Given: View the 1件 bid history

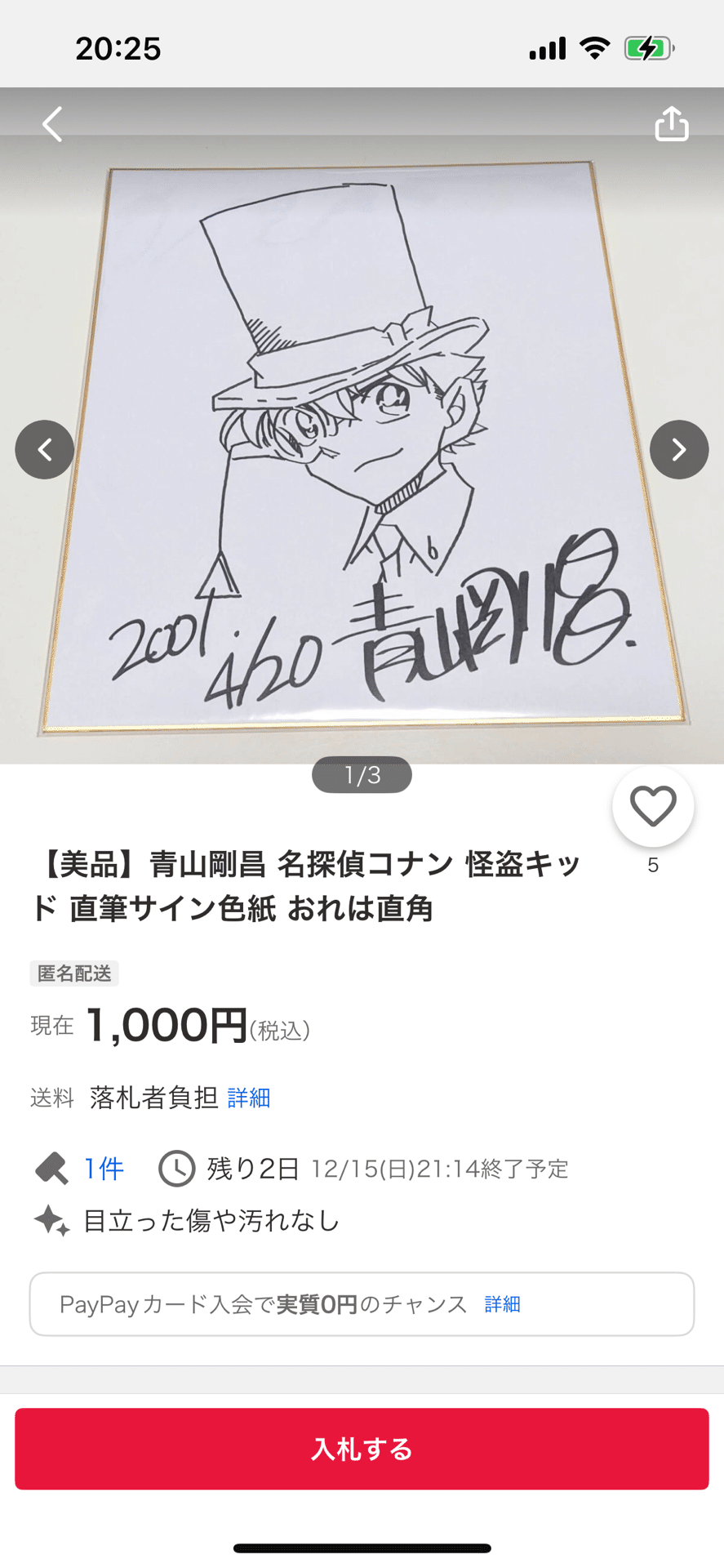Looking at the screenshot, I should coord(104,1169).
